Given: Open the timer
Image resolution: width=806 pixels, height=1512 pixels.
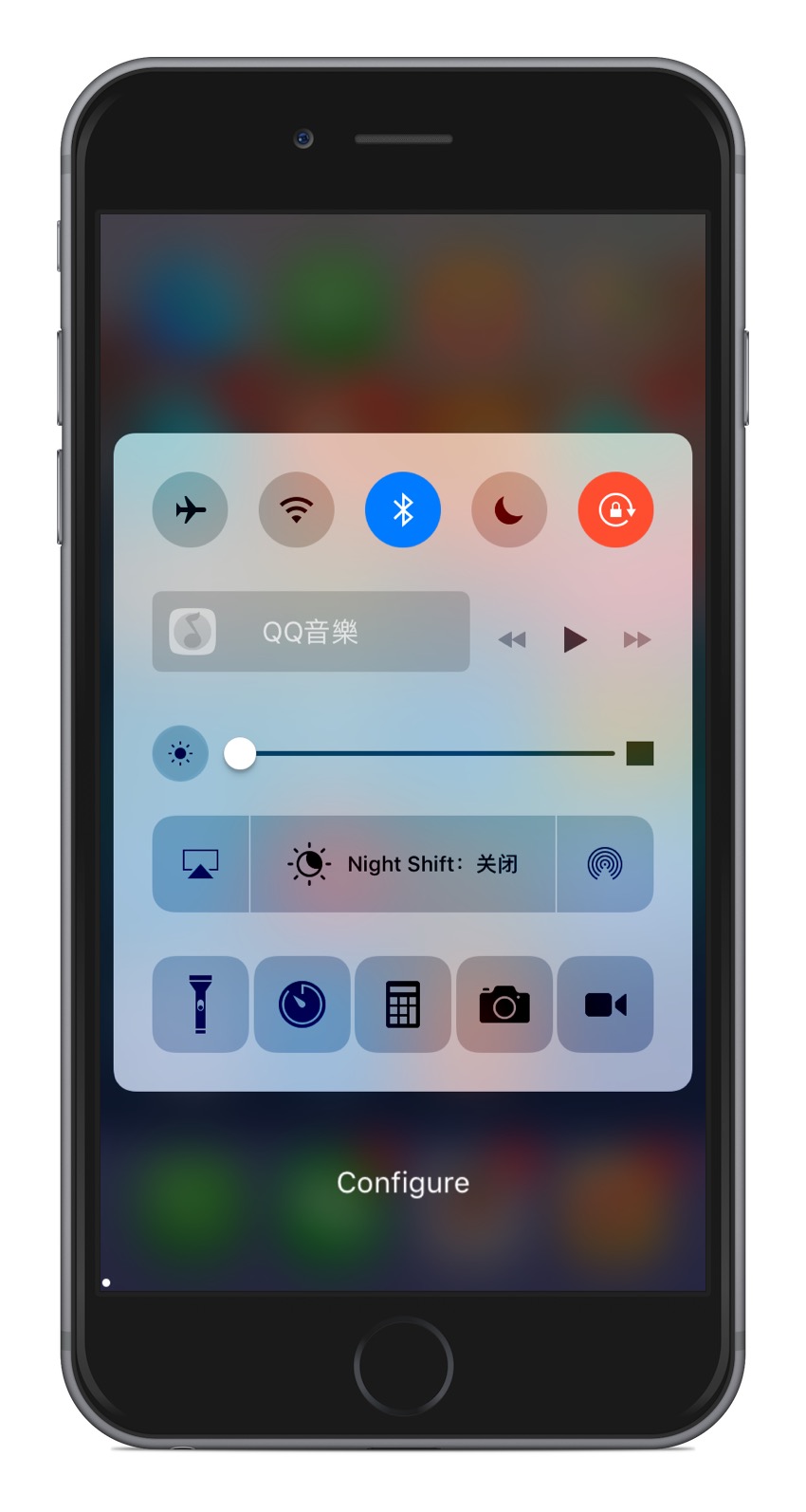Looking at the screenshot, I should click(302, 1004).
